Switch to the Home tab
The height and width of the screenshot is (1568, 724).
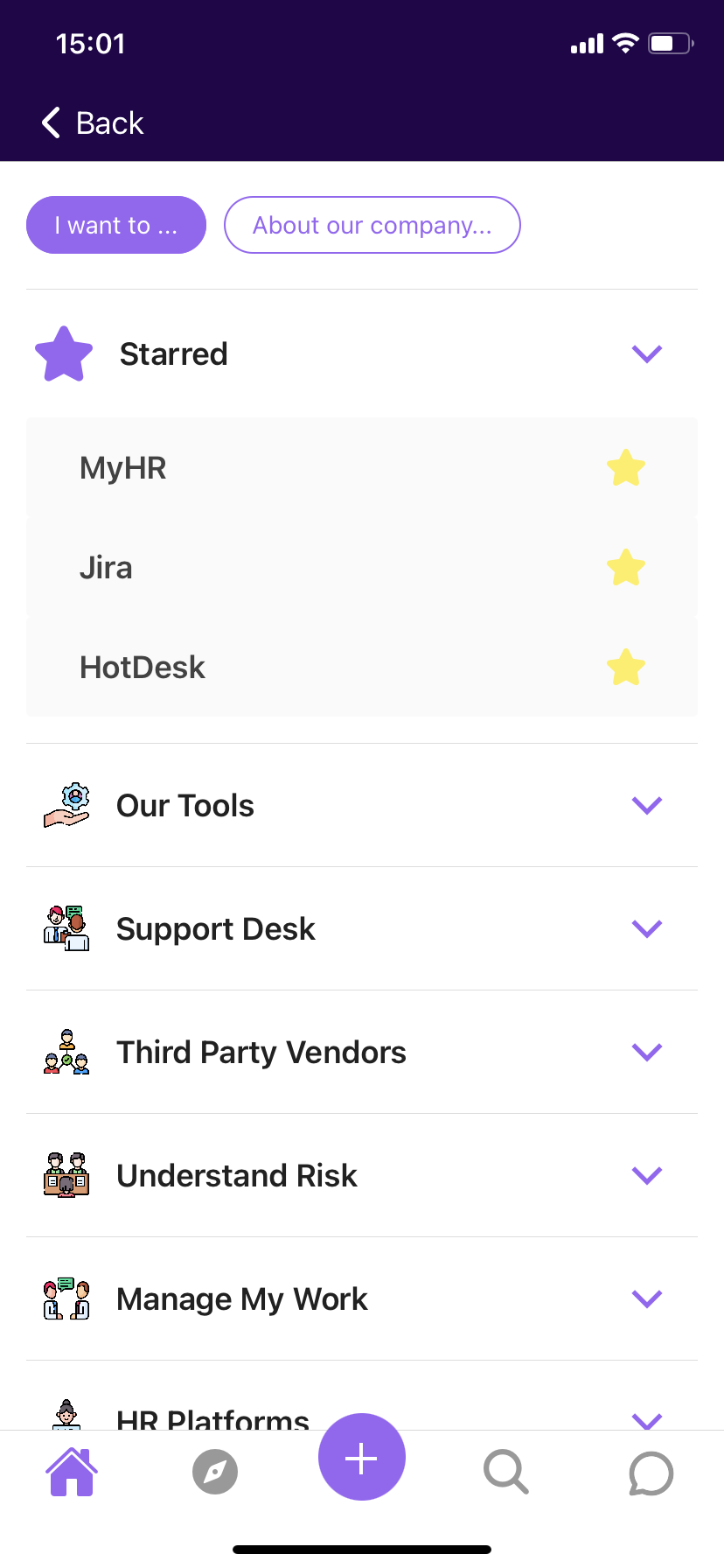pos(71,1472)
